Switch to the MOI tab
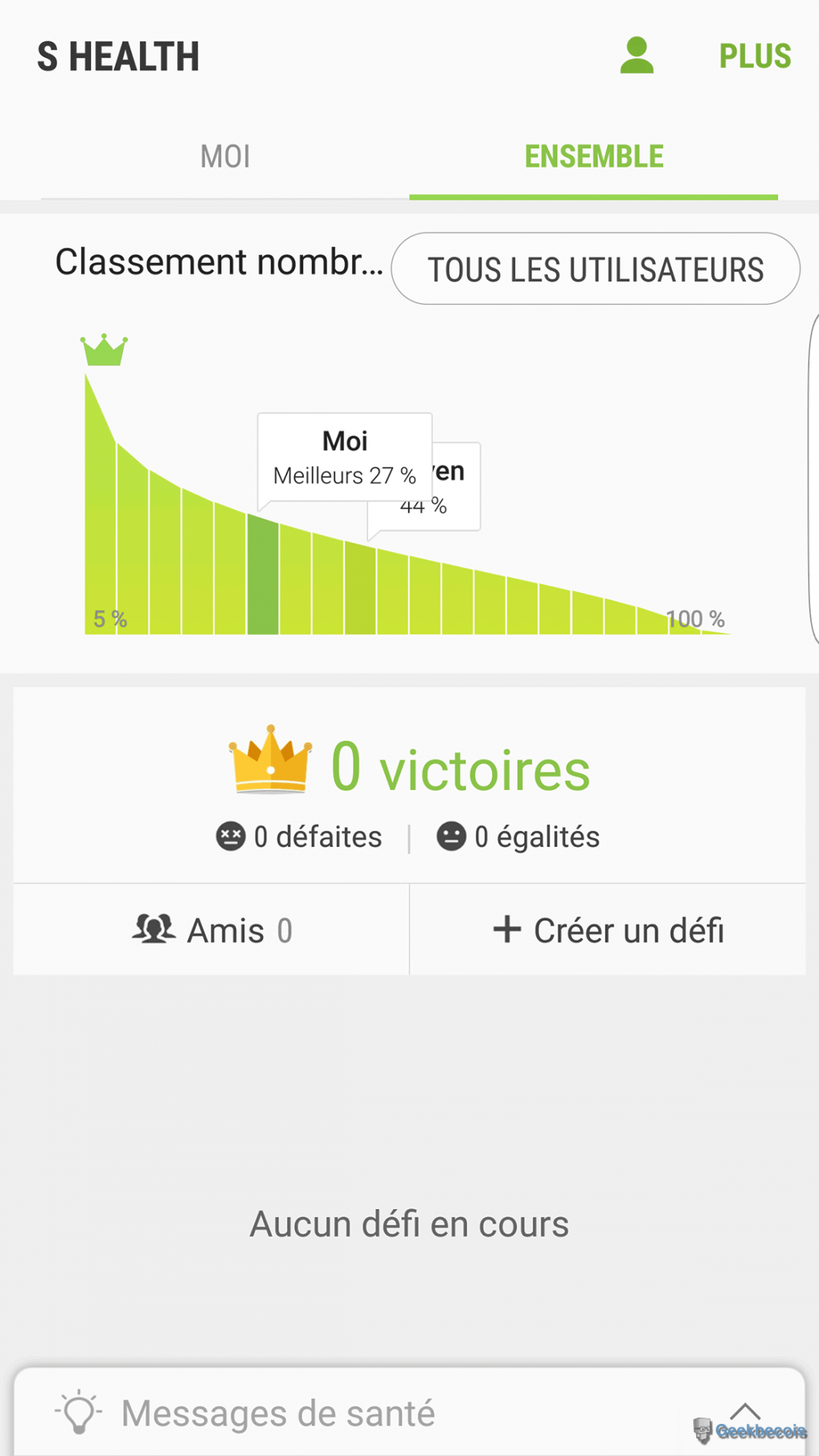This screenshot has width=819, height=1456. click(x=225, y=157)
